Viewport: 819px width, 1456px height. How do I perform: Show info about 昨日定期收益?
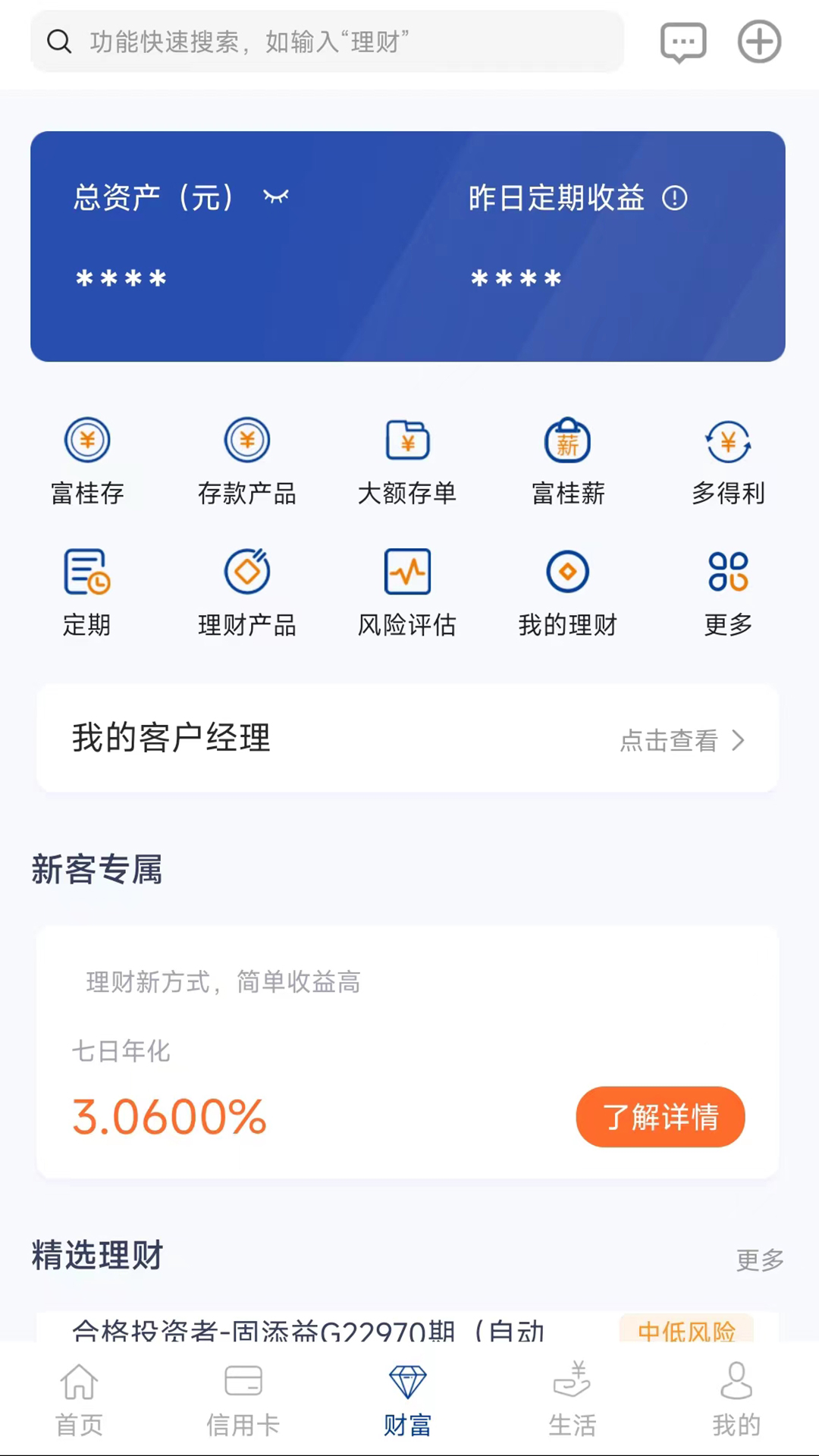tap(674, 199)
